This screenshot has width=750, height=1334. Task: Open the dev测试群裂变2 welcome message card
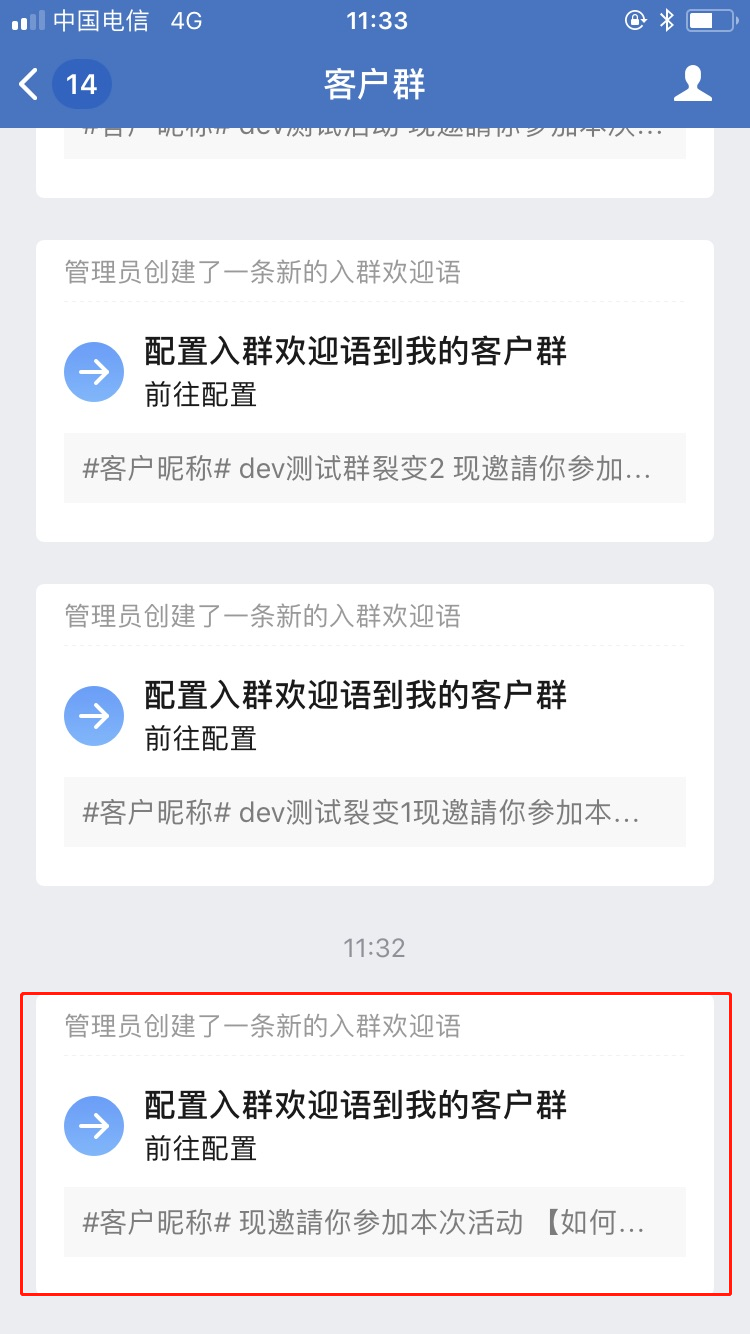(374, 372)
